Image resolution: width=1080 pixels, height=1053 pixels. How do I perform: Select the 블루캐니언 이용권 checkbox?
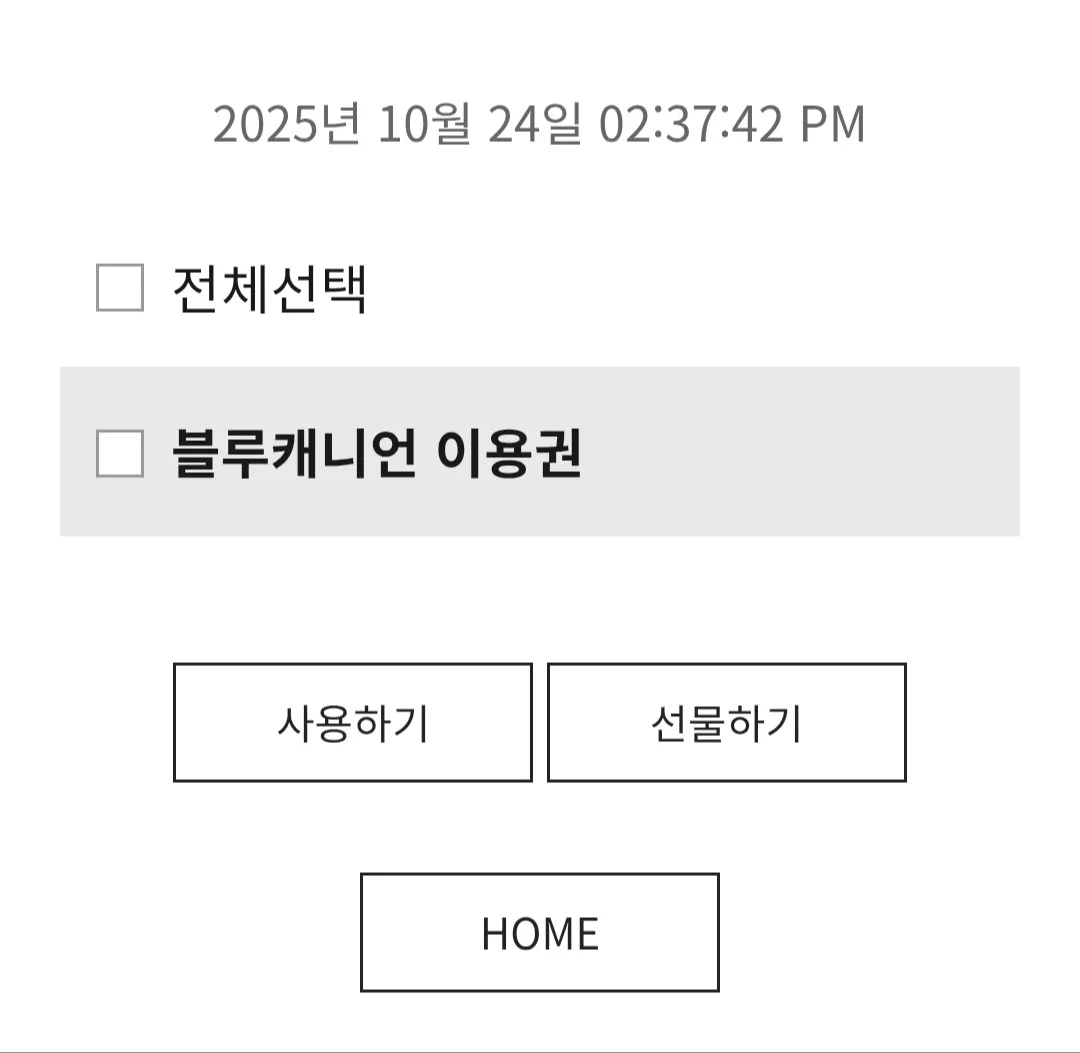(x=120, y=454)
